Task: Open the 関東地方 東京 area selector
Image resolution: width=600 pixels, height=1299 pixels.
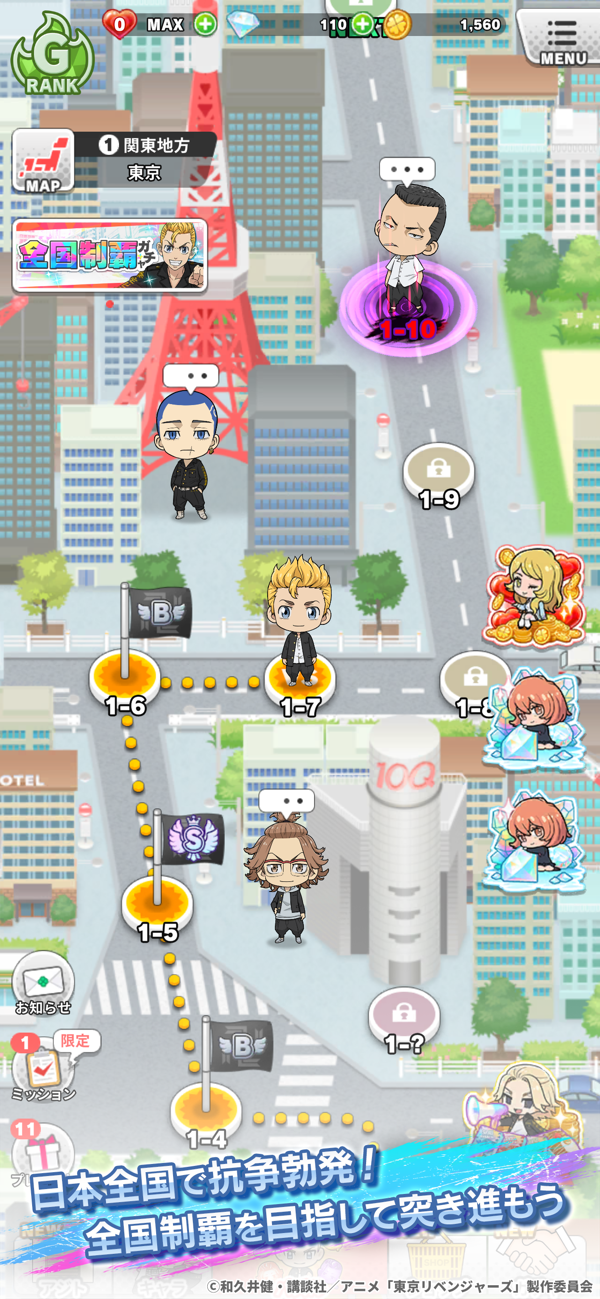Action: click(x=155, y=158)
